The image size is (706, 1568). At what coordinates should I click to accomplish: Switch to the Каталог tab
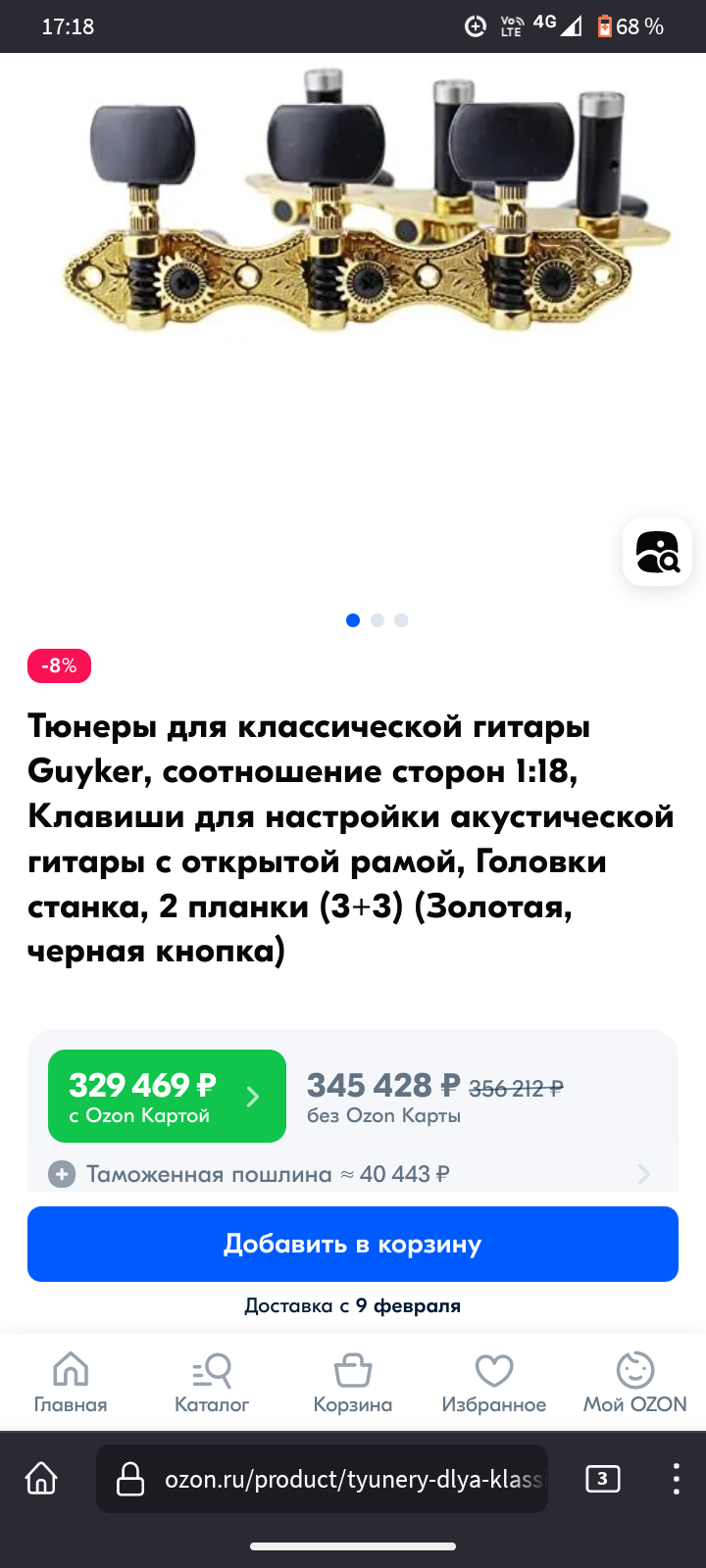click(x=212, y=1382)
